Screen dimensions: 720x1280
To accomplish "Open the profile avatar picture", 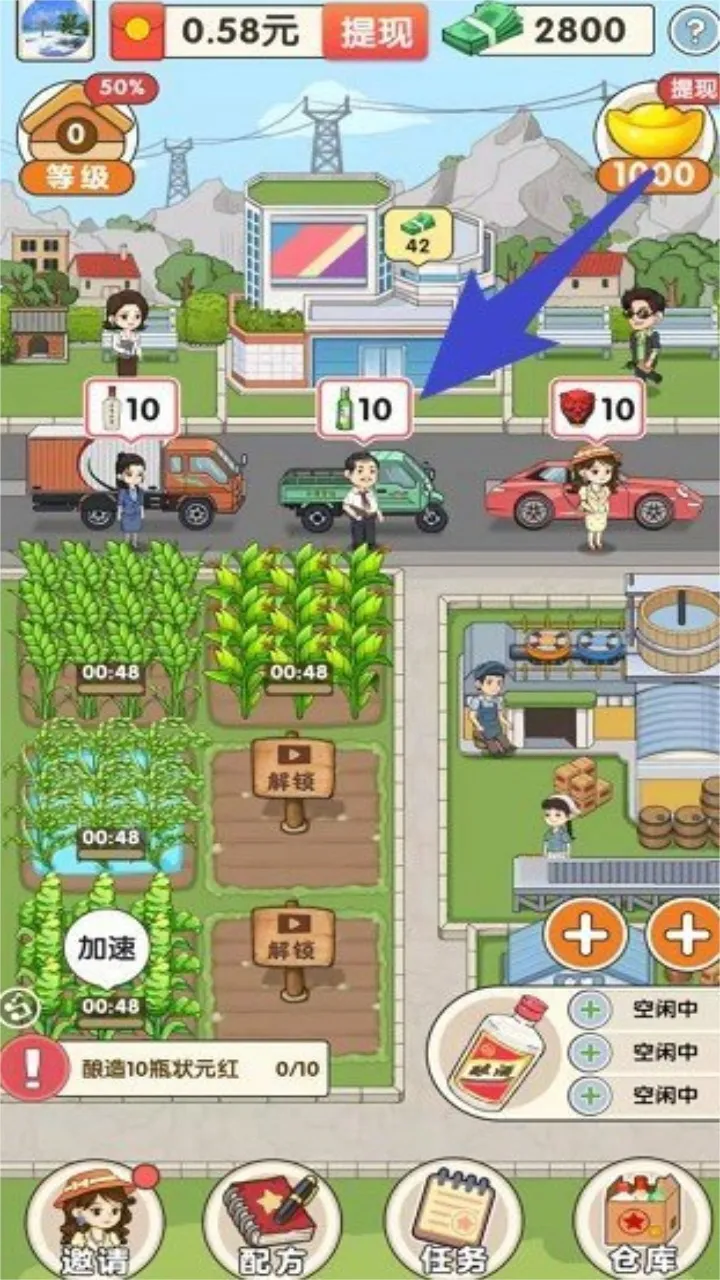I will [x=56, y=25].
